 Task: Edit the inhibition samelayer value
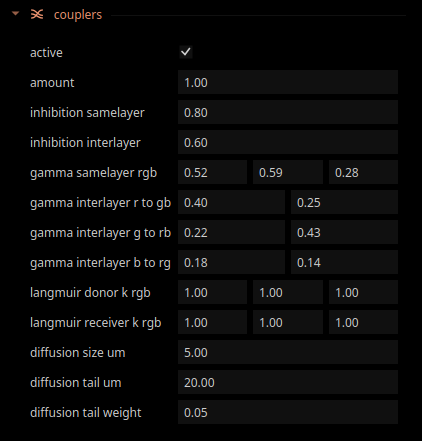(288, 112)
